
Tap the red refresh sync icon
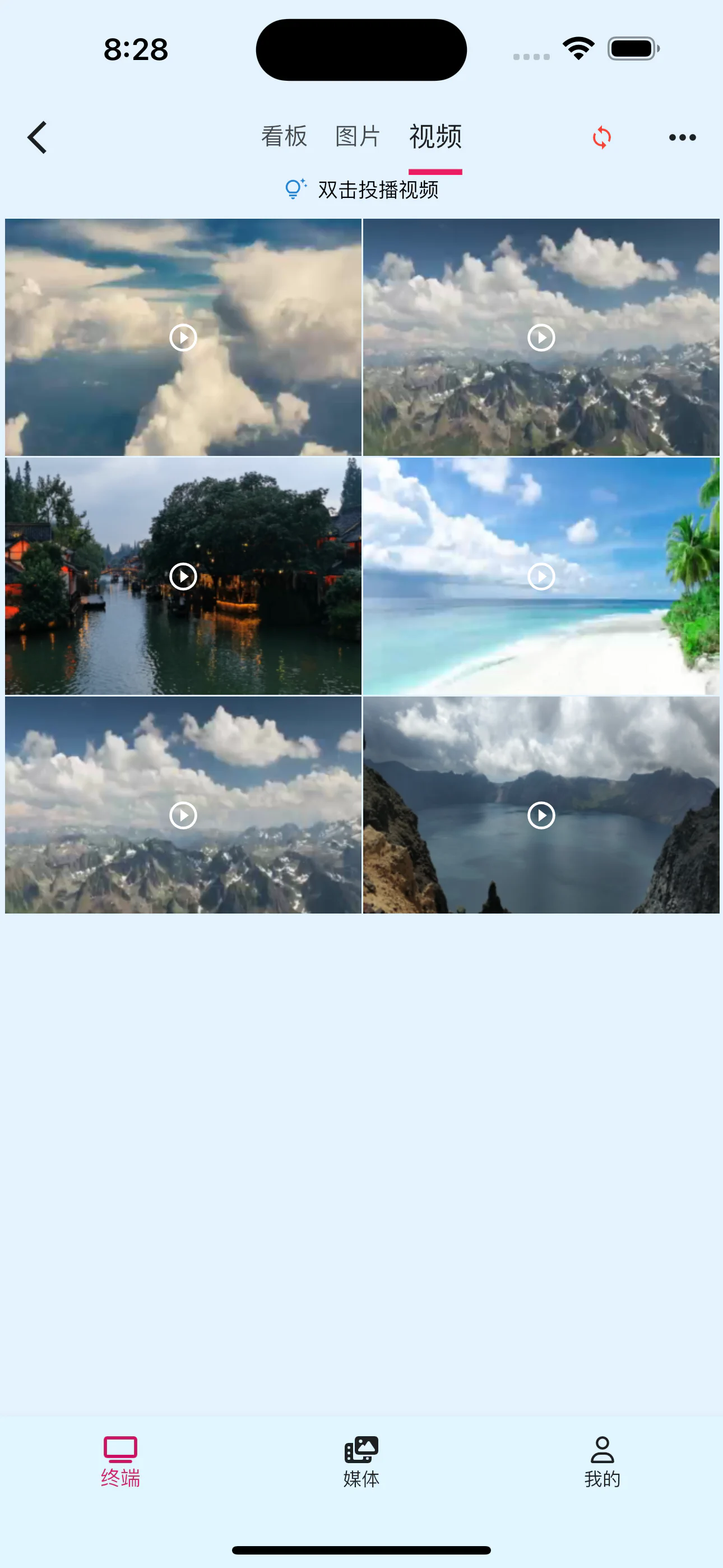click(x=601, y=137)
